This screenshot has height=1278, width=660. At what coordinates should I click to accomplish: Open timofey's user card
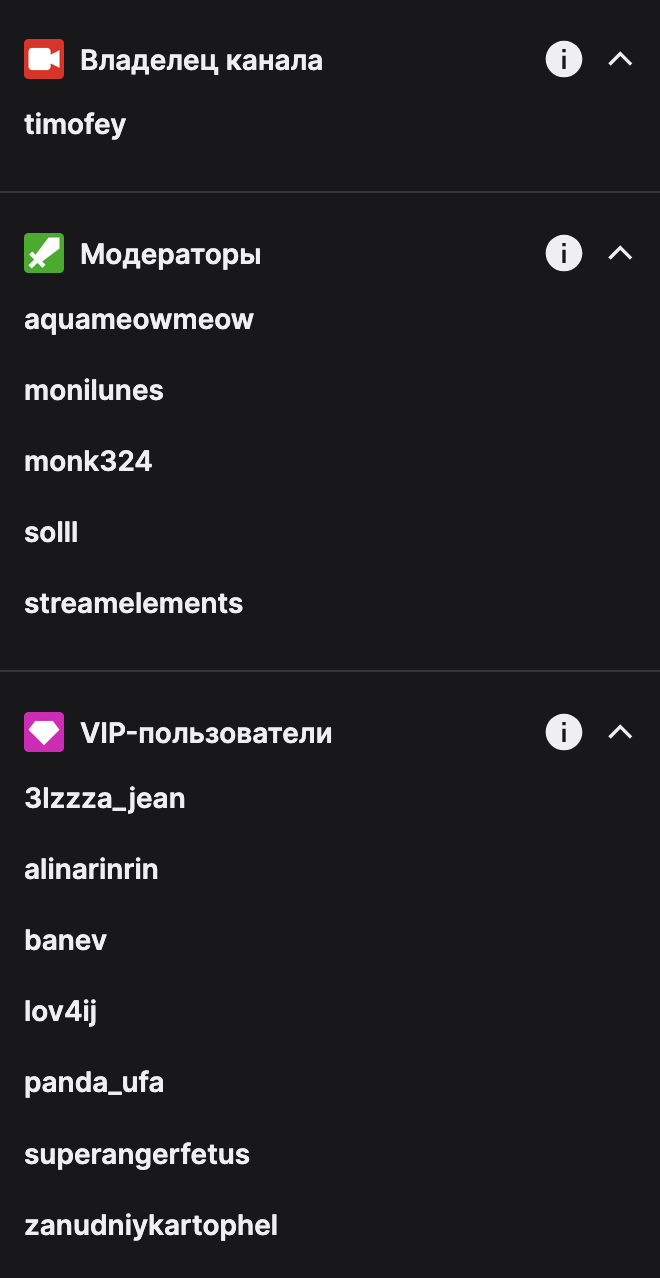pyautogui.click(x=75, y=125)
